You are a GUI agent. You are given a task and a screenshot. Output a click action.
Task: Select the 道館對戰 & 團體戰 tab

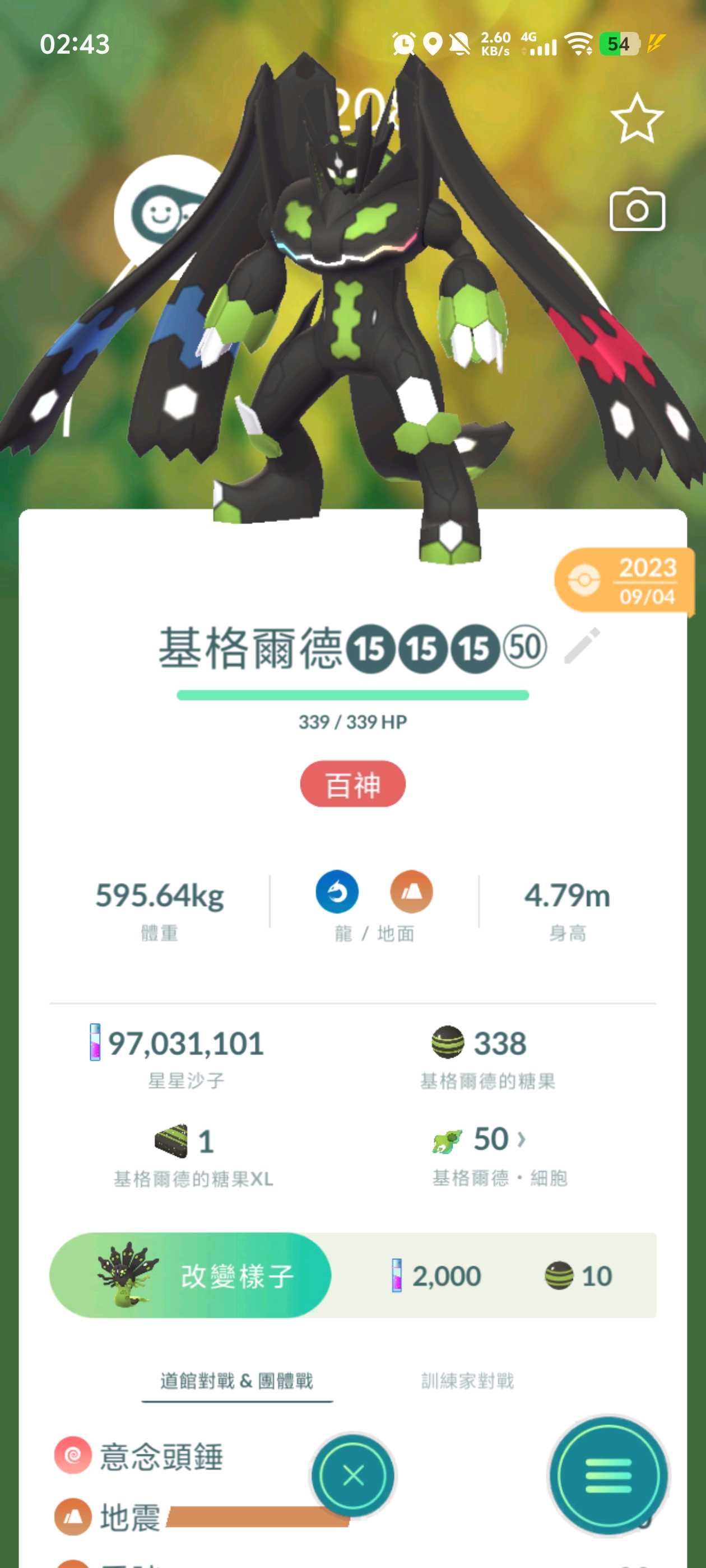[x=237, y=1381]
